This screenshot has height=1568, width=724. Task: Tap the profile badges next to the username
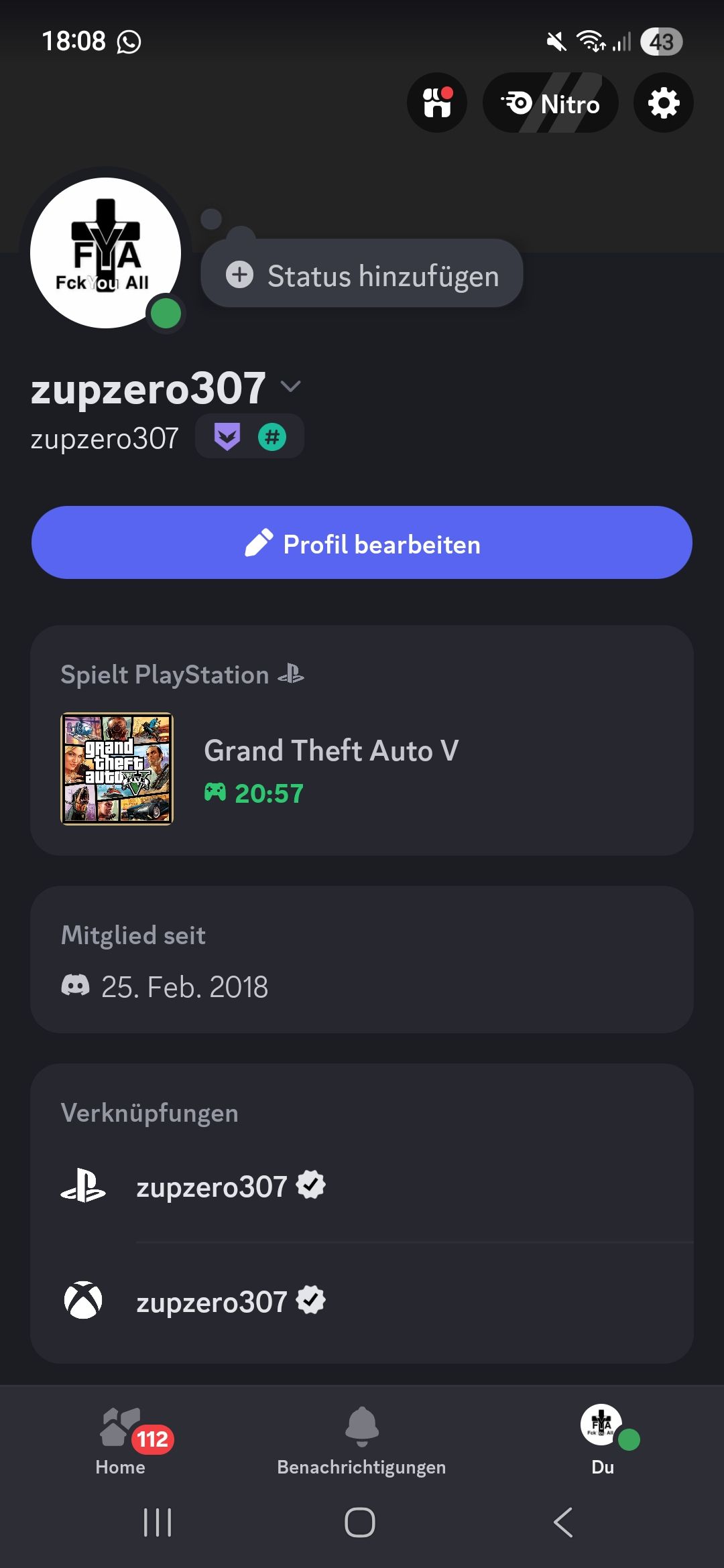(249, 437)
